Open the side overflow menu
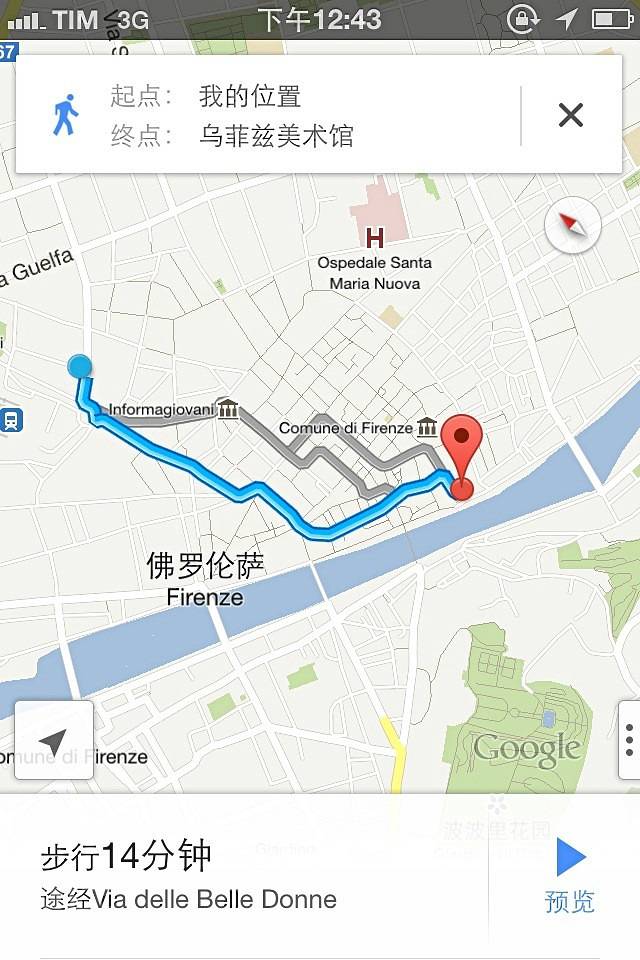640x960 pixels. coord(629,741)
